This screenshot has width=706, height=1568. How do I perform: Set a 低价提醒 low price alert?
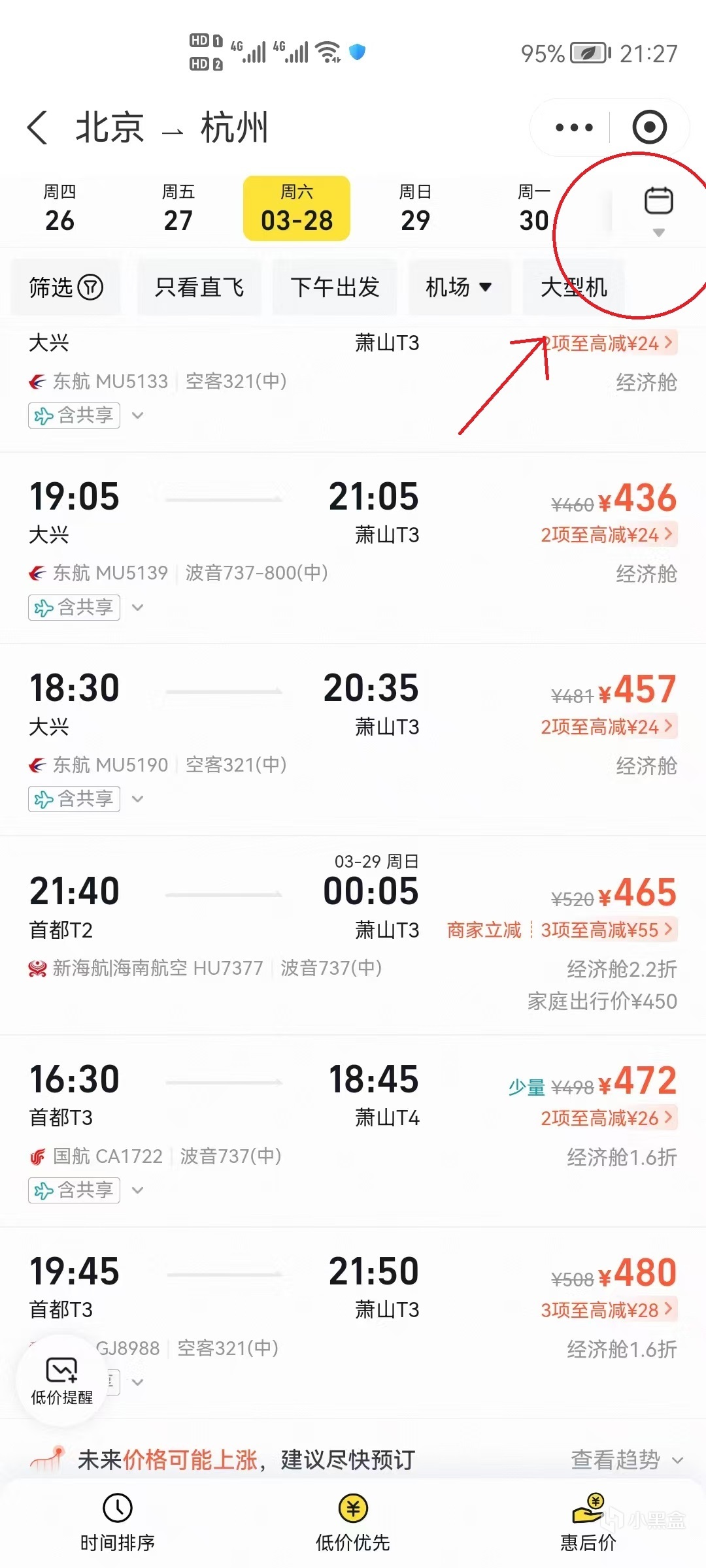coord(62,1380)
